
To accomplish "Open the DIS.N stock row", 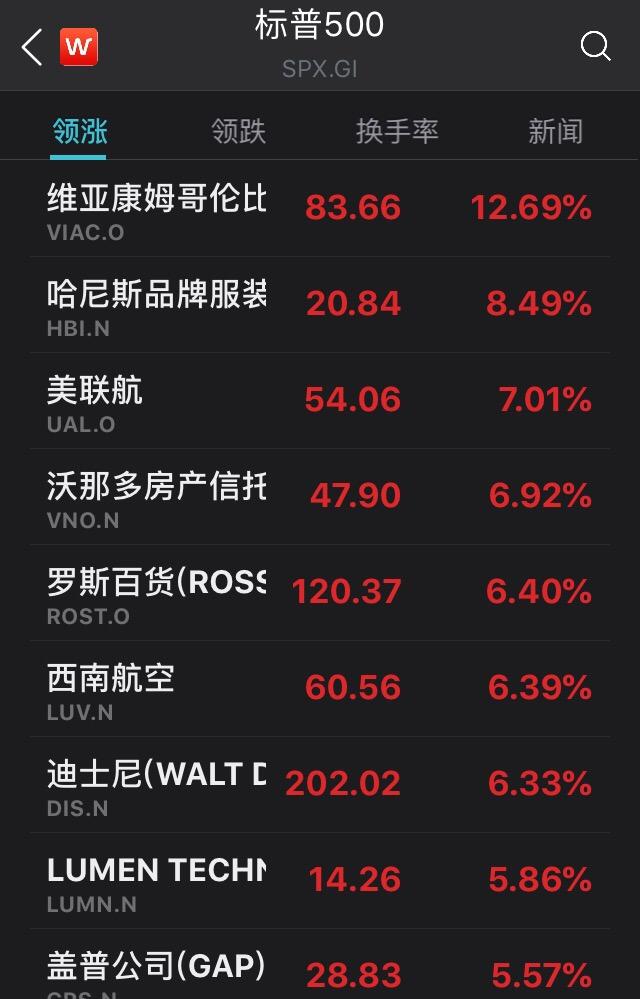I will click(320, 785).
